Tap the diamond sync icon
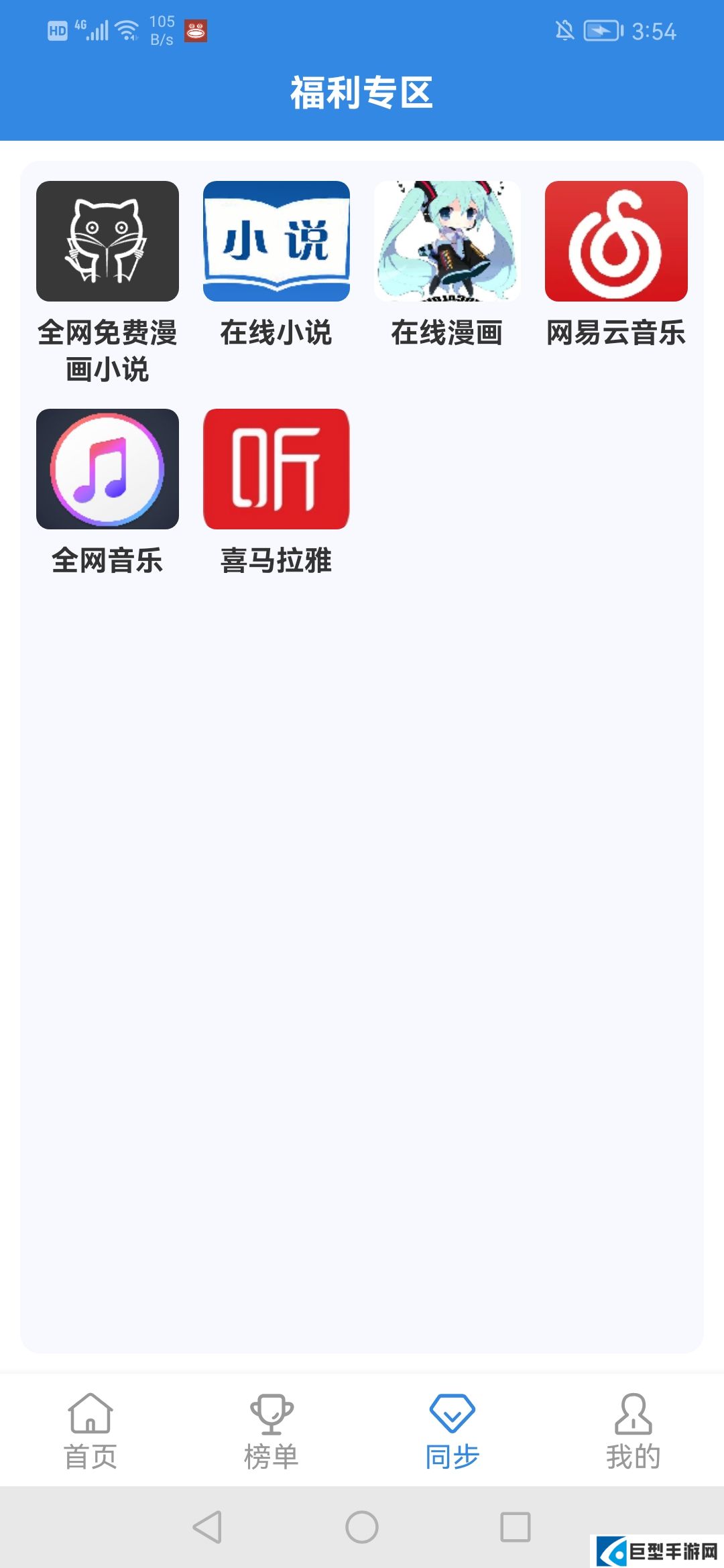The width and height of the screenshot is (724, 1568). [x=452, y=1411]
